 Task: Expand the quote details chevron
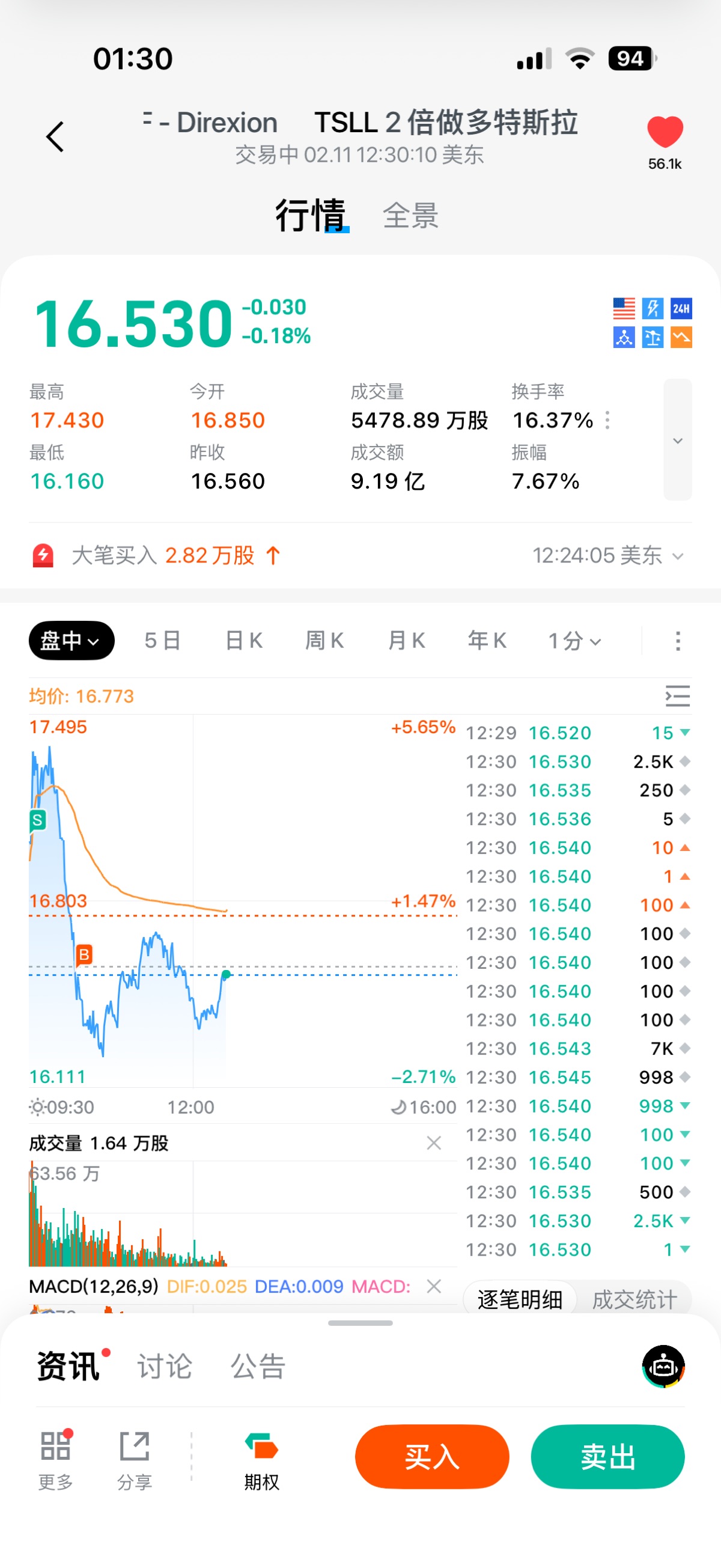click(x=677, y=440)
